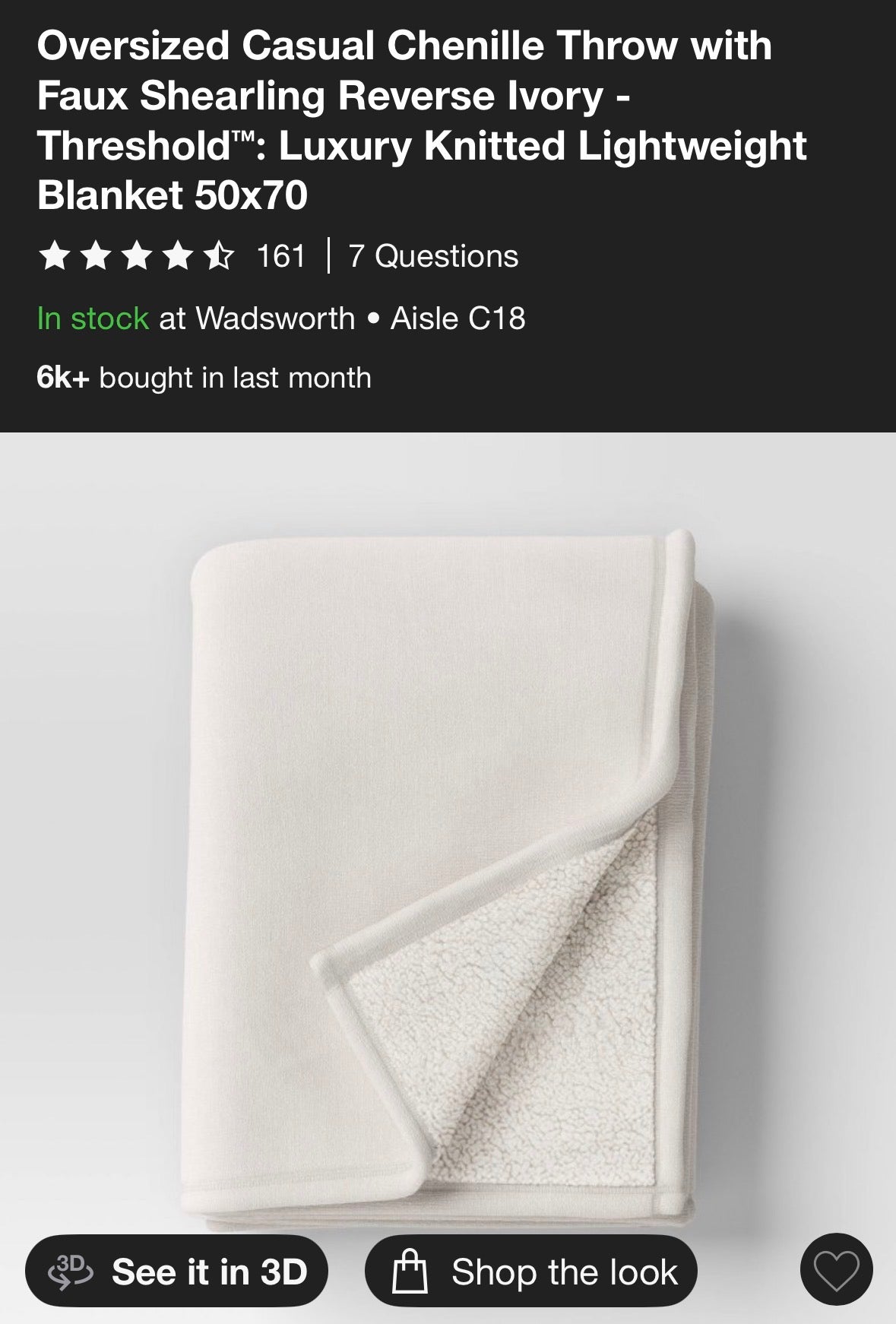Add blanket to favorites with heart icon

[x=836, y=1270]
